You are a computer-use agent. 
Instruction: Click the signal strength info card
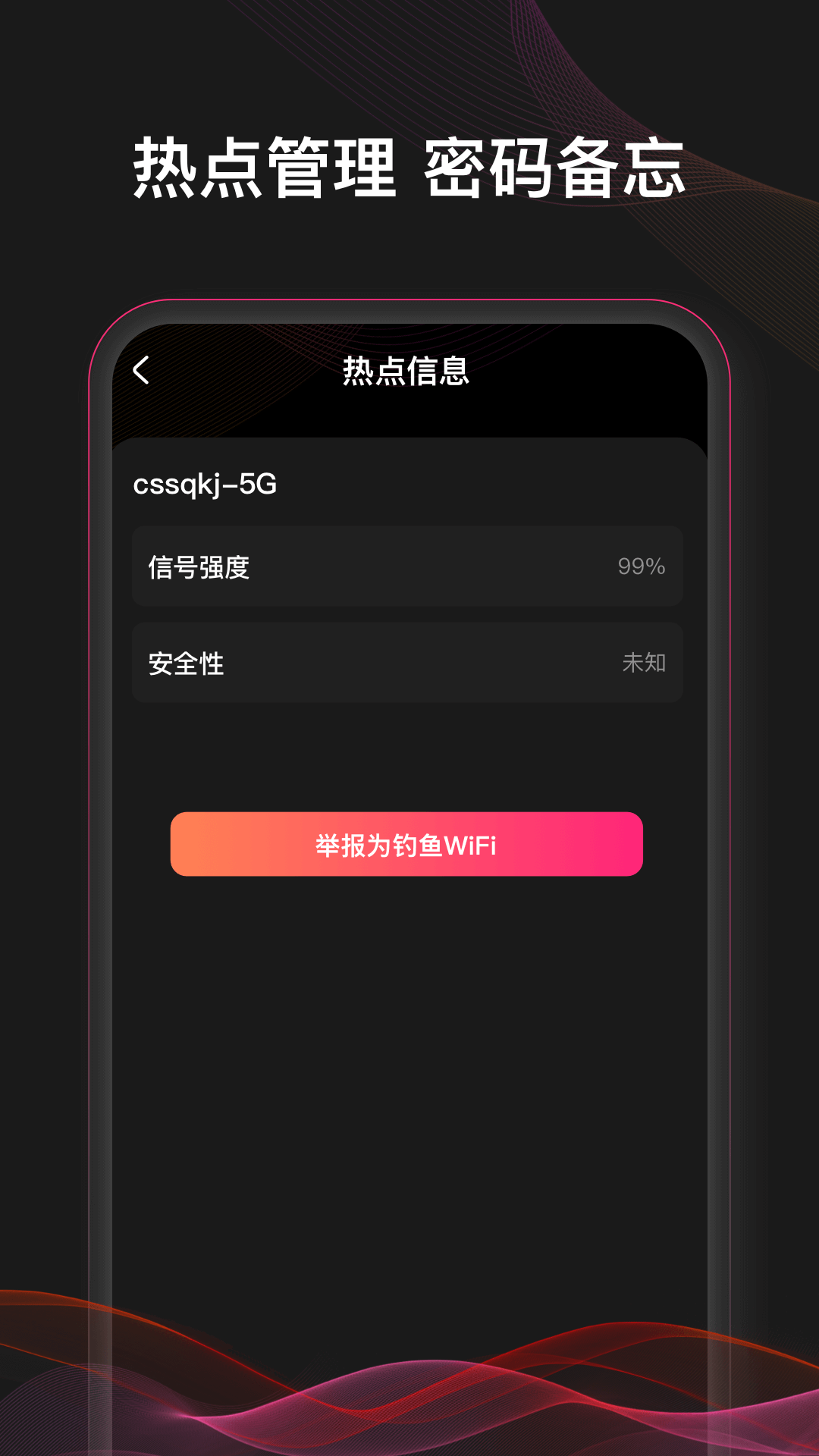coord(407,566)
